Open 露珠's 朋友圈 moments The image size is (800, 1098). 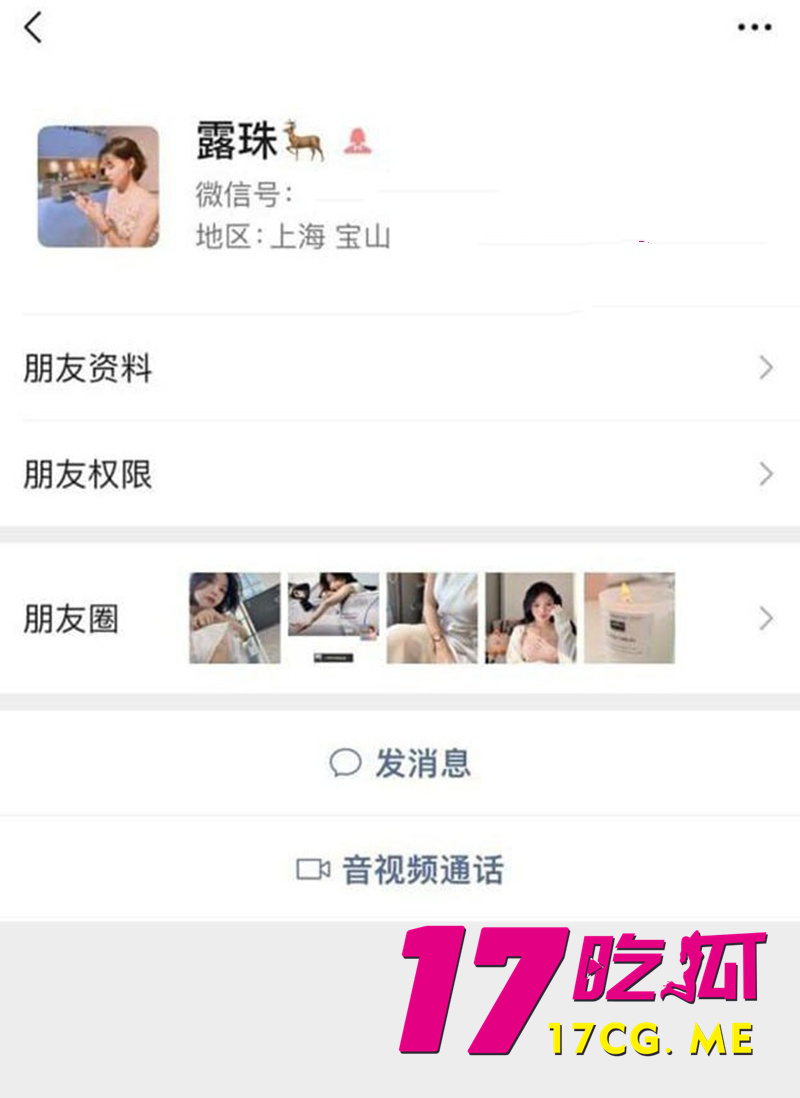tap(400, 618)
